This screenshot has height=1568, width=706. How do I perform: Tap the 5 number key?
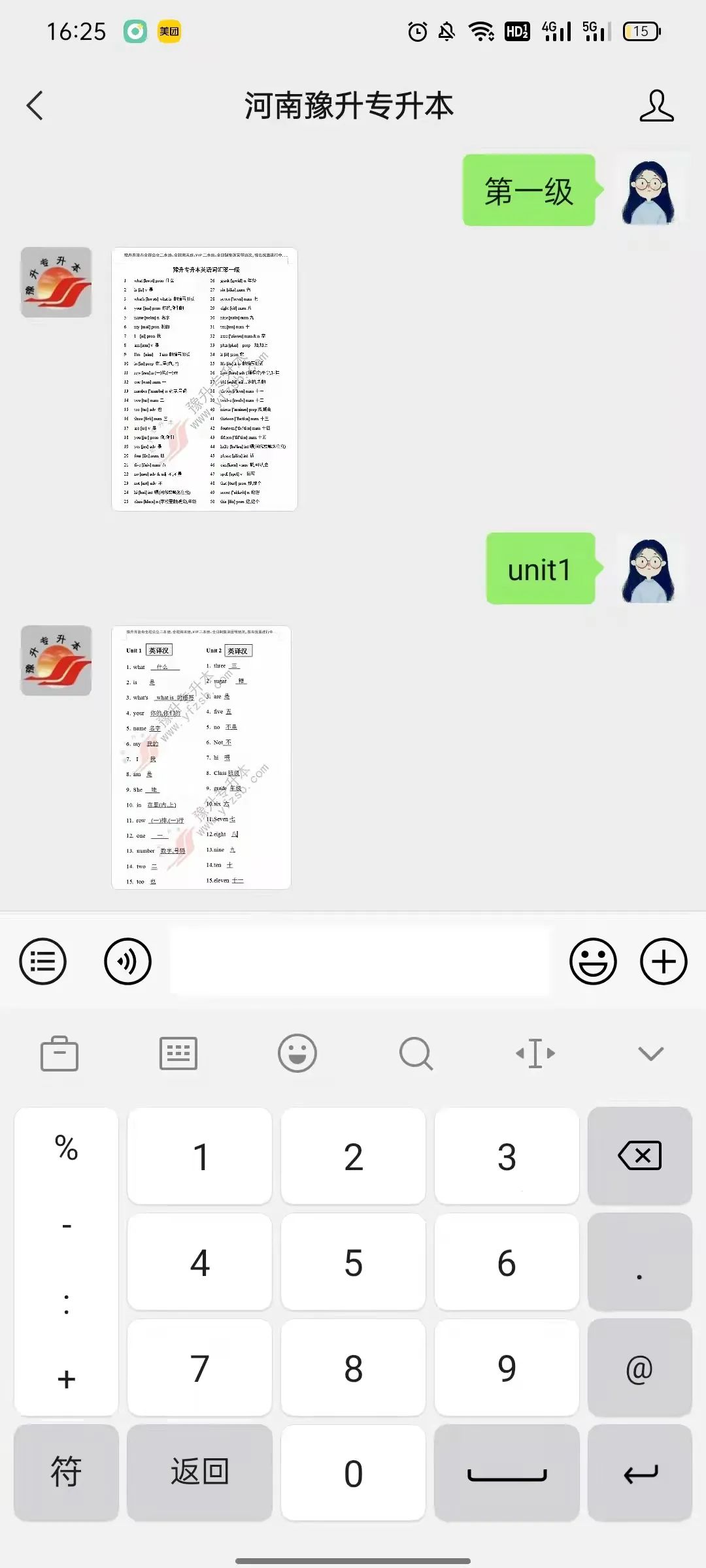click(x=353, y=1262)
